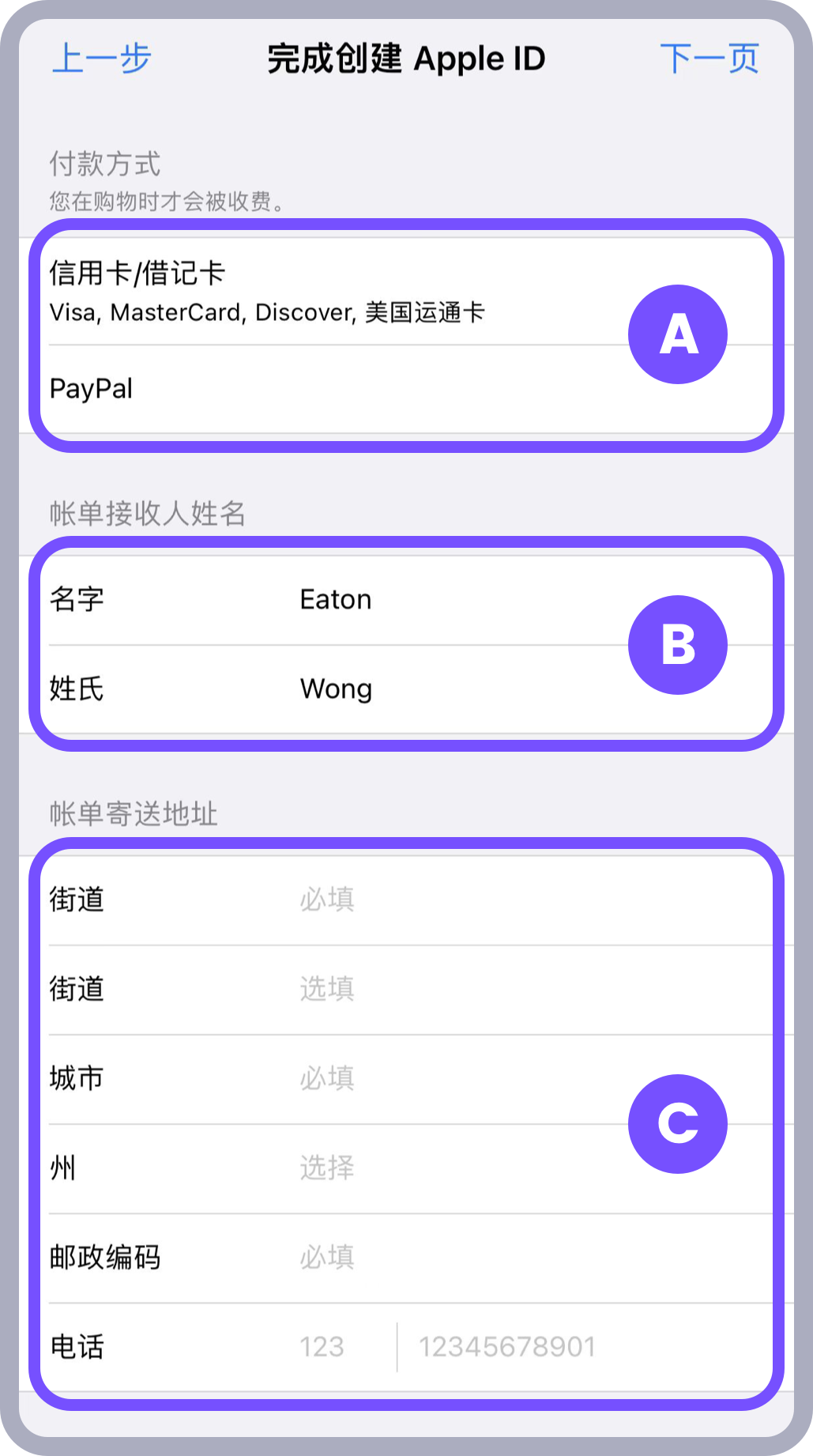Edit the 名字 field with Eaton
This screenshot has width=813, height=1456.
[442, 600]
